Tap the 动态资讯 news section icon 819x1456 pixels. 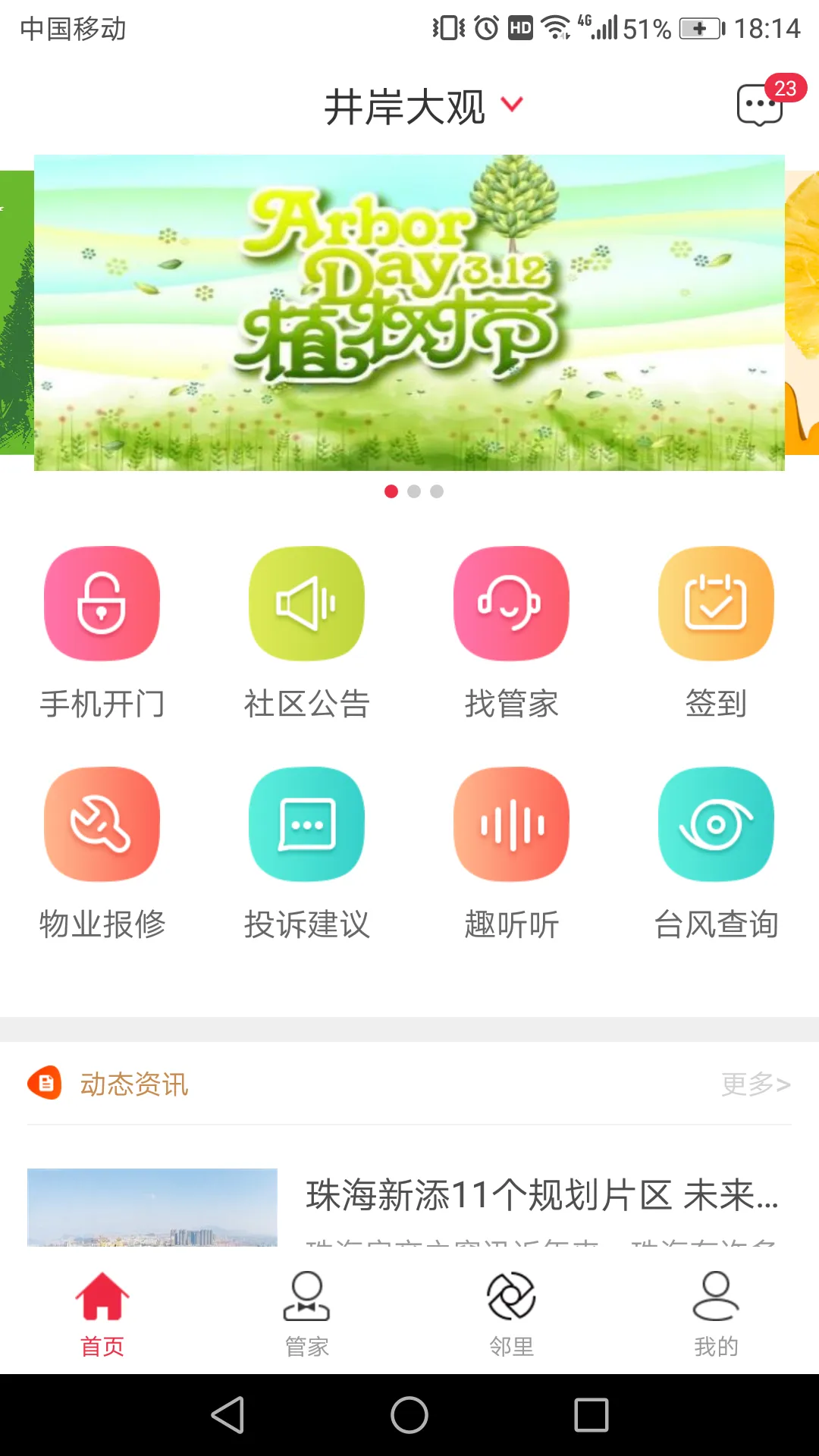[x=47, y=1084]
